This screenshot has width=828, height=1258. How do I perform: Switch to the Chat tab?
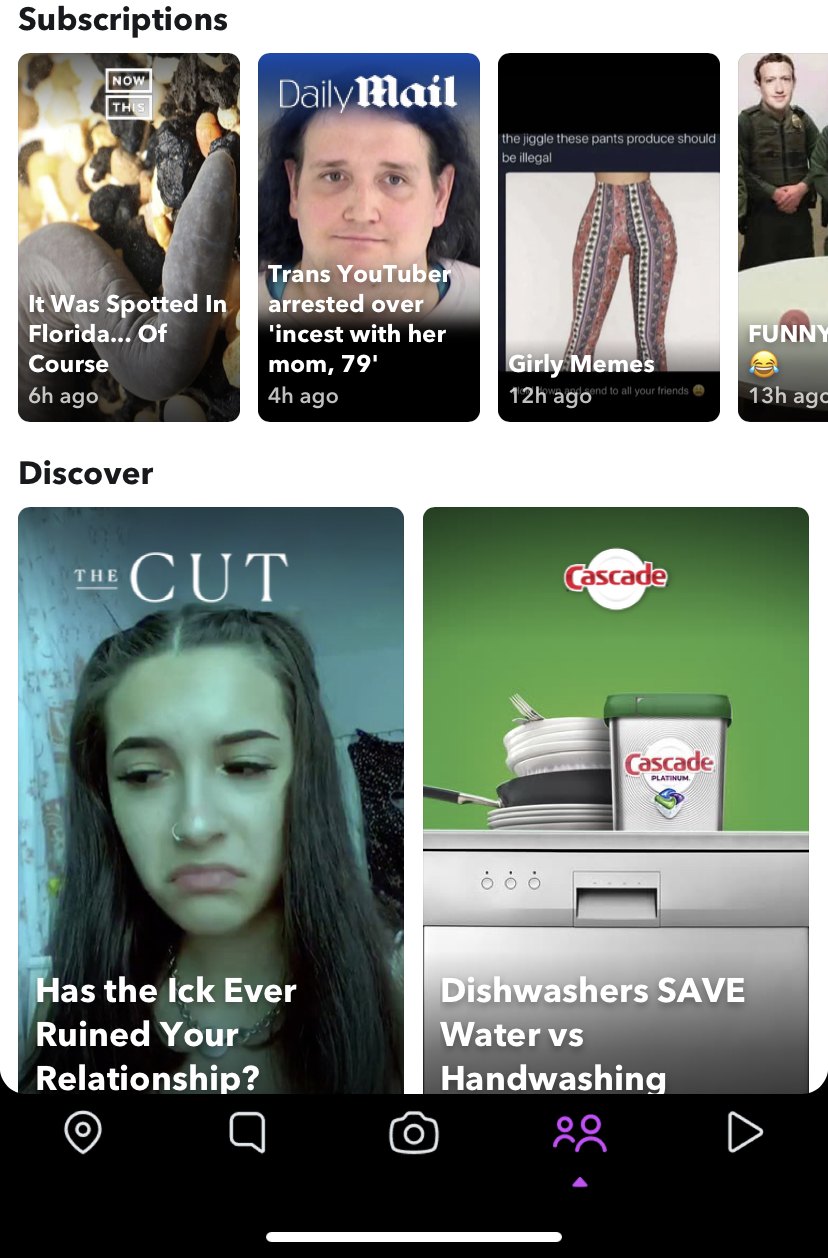[247, 1133]
